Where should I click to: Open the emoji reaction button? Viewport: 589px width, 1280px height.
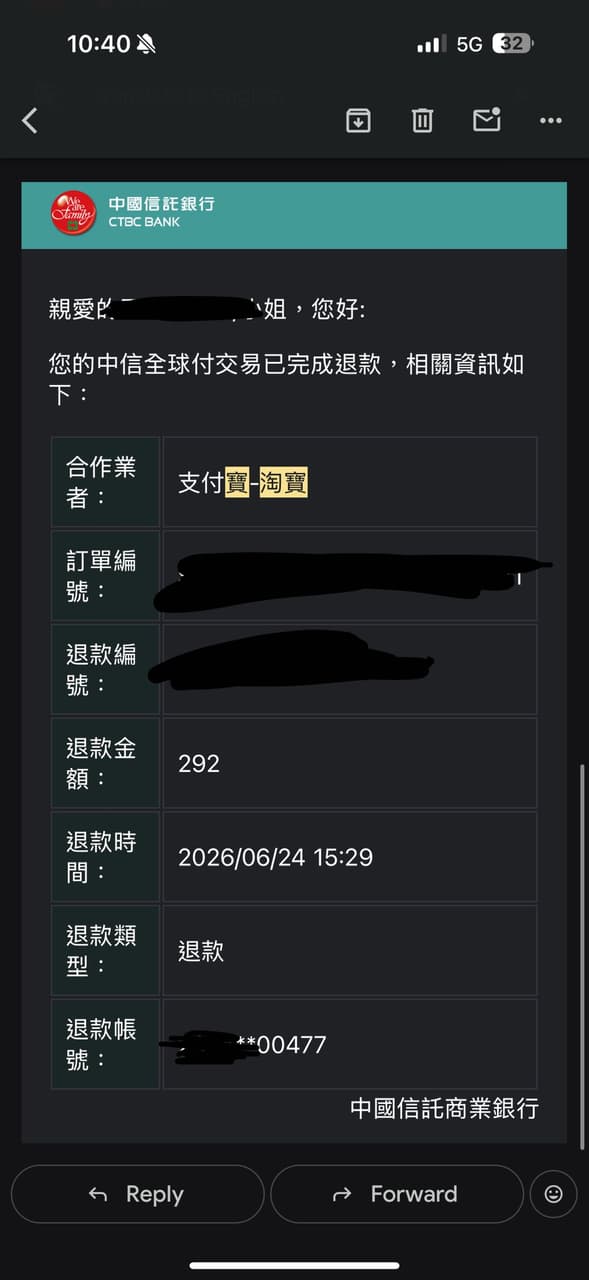tap(553, 1194)
